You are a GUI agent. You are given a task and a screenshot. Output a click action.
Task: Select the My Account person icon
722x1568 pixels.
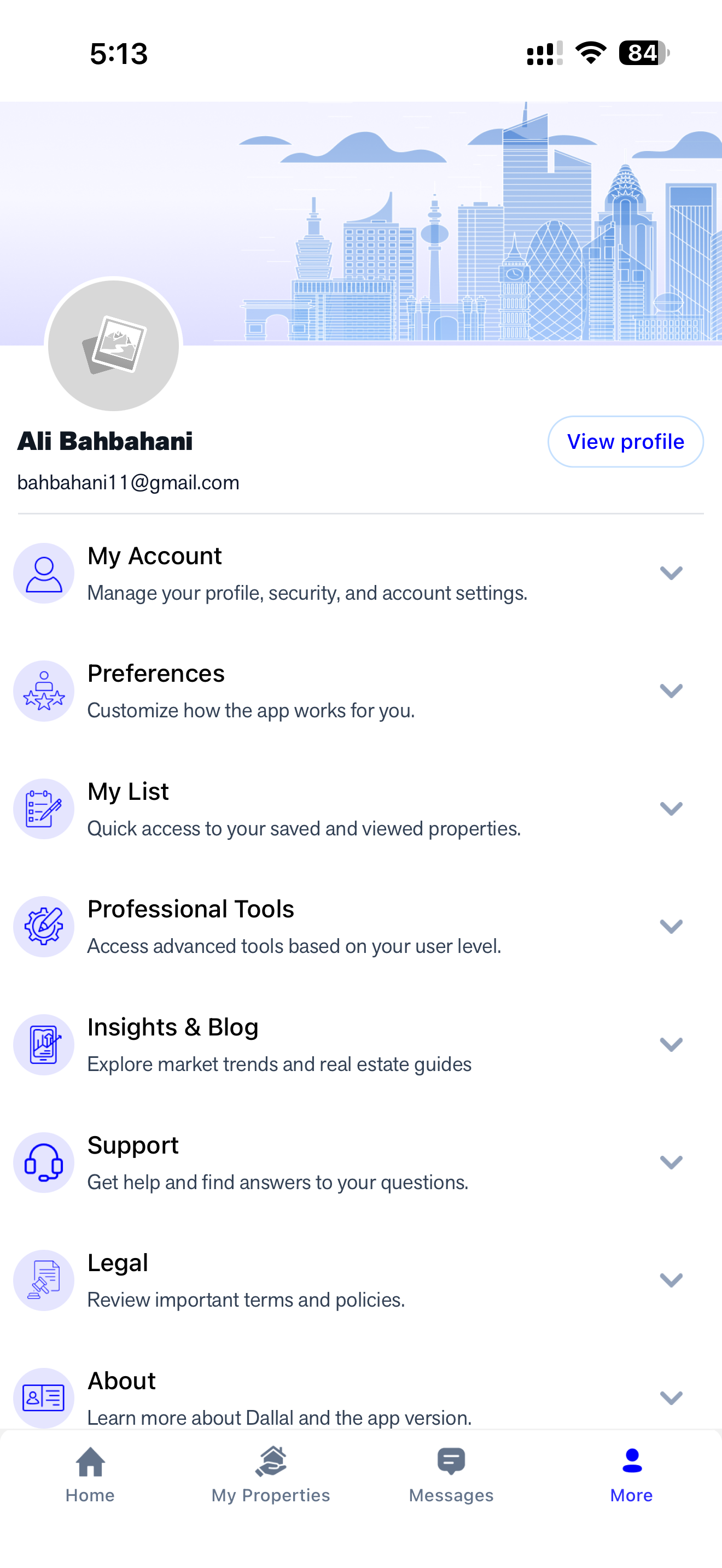pyautogui.click(x=43, y=573)
